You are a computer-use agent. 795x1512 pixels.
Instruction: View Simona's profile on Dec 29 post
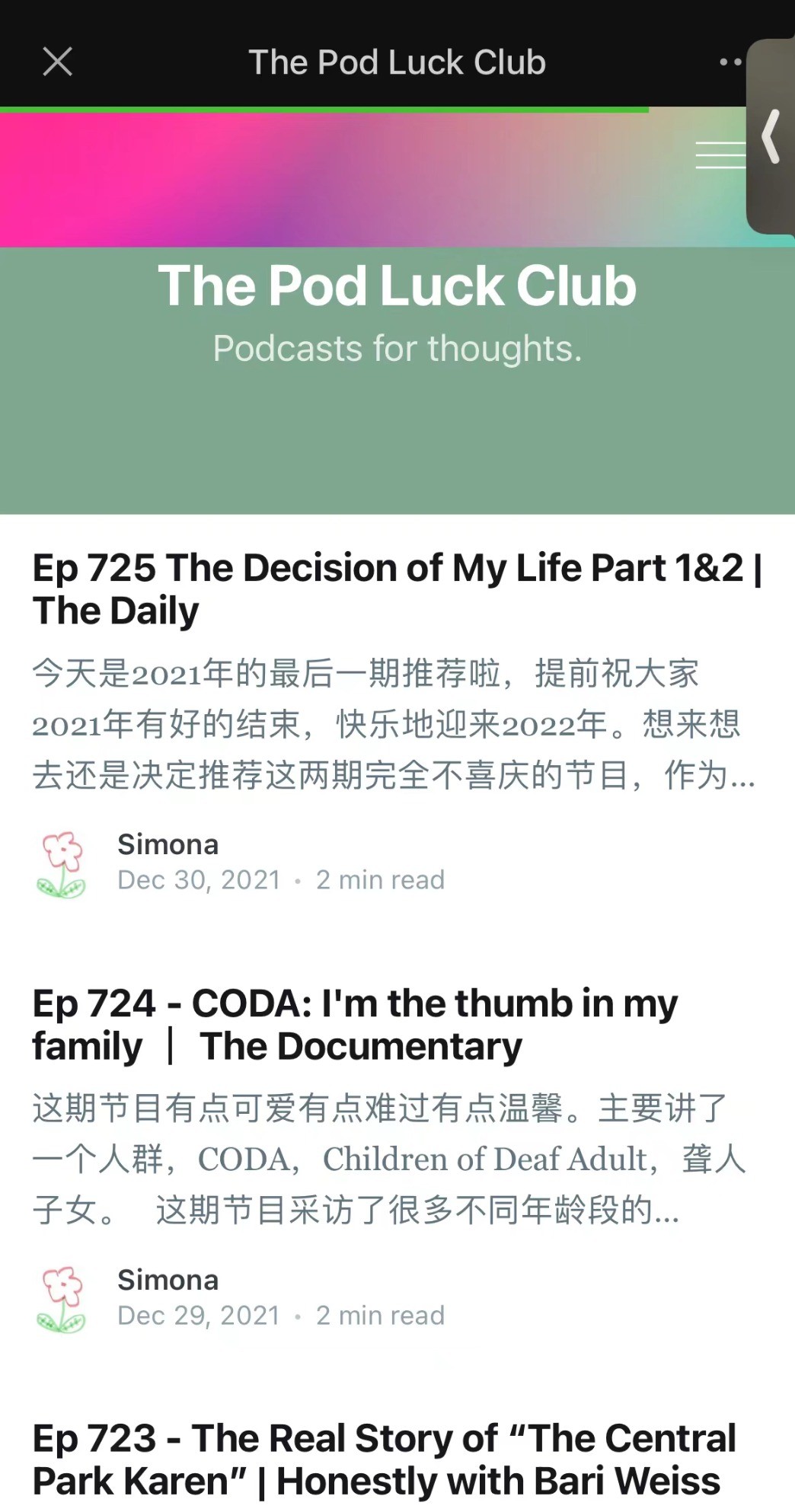coord(168,1280)
